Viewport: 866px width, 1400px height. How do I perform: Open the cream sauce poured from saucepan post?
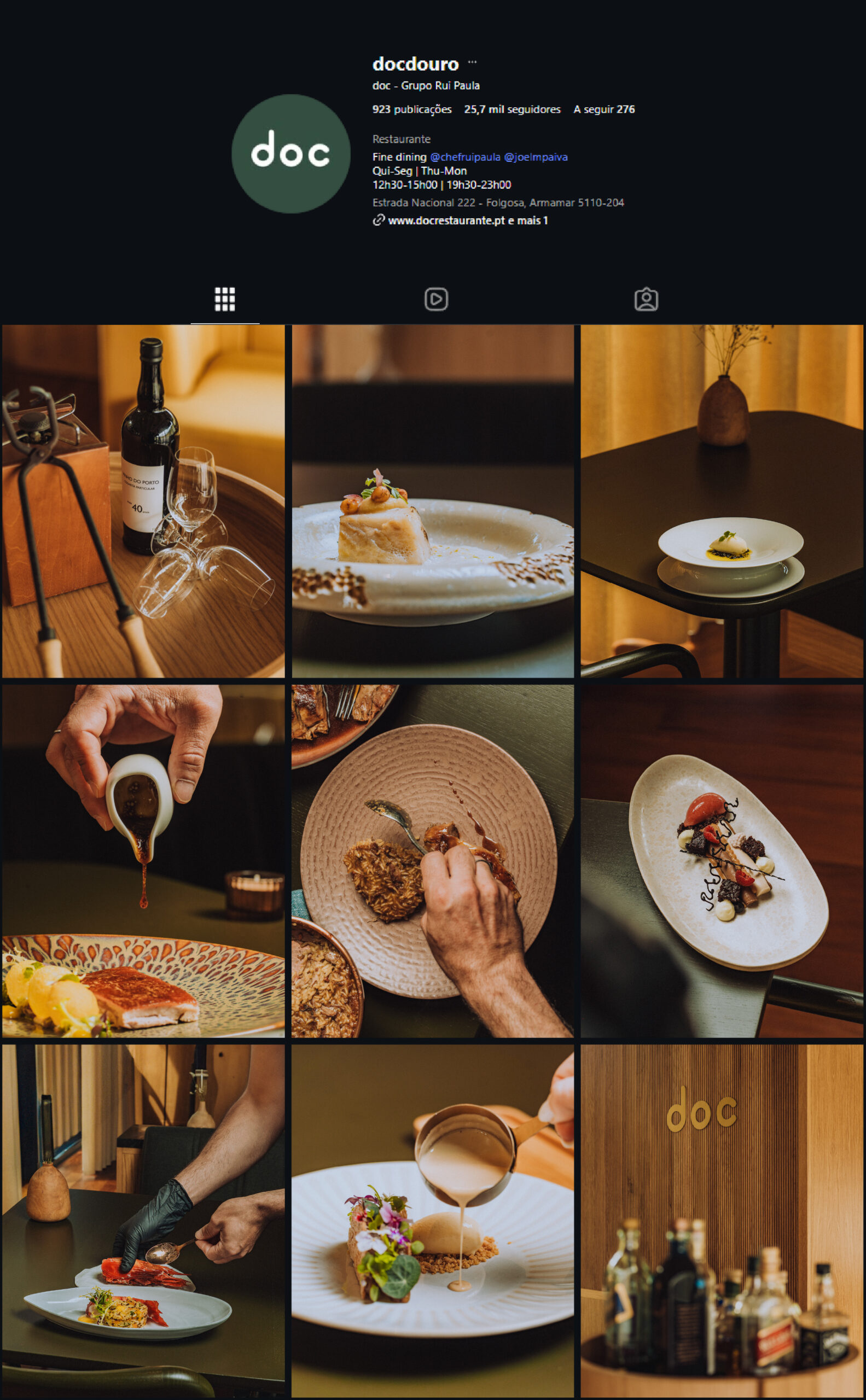[x=432, y=1220]
